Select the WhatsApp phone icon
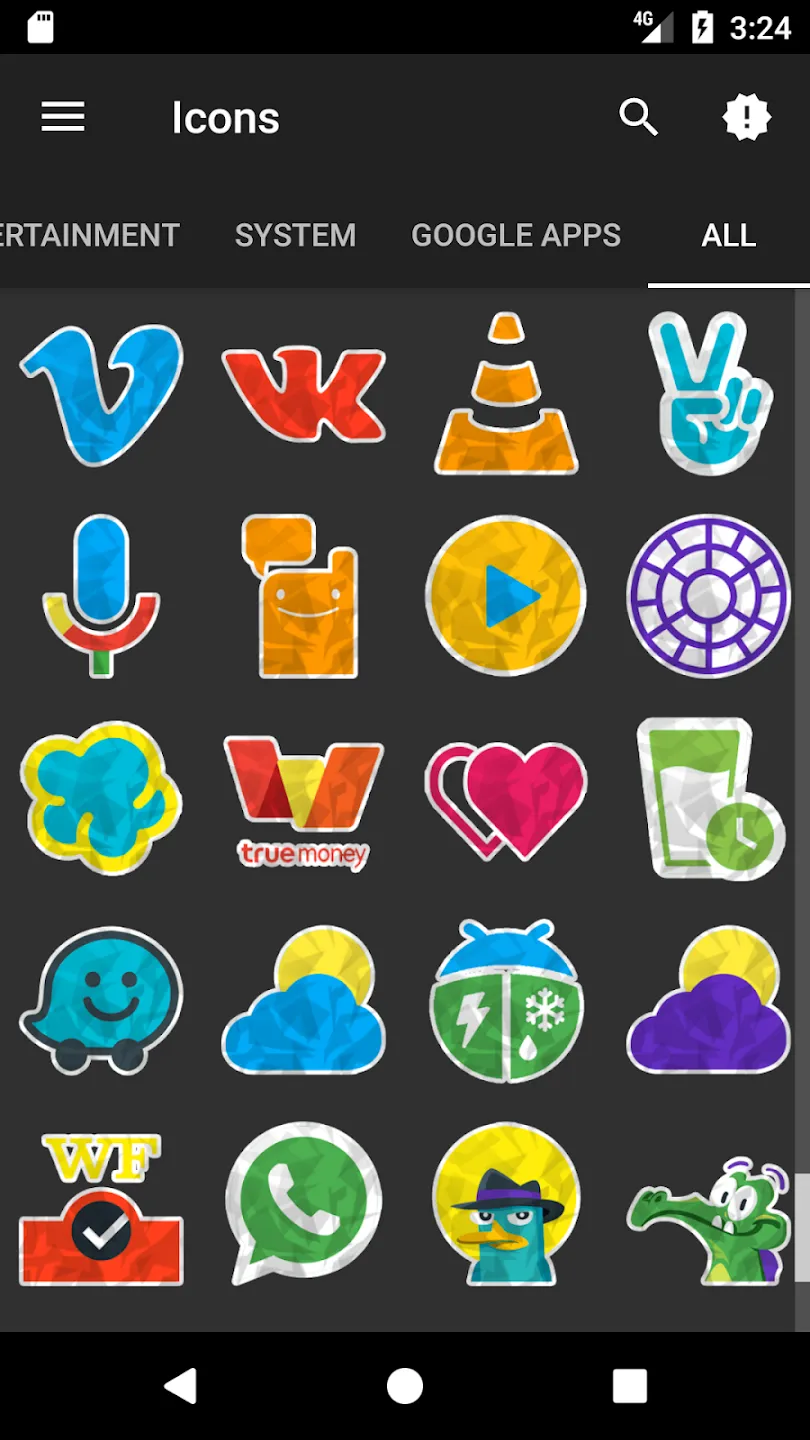The height and width of the screenshot is (1440, 810). [304, 1204]
